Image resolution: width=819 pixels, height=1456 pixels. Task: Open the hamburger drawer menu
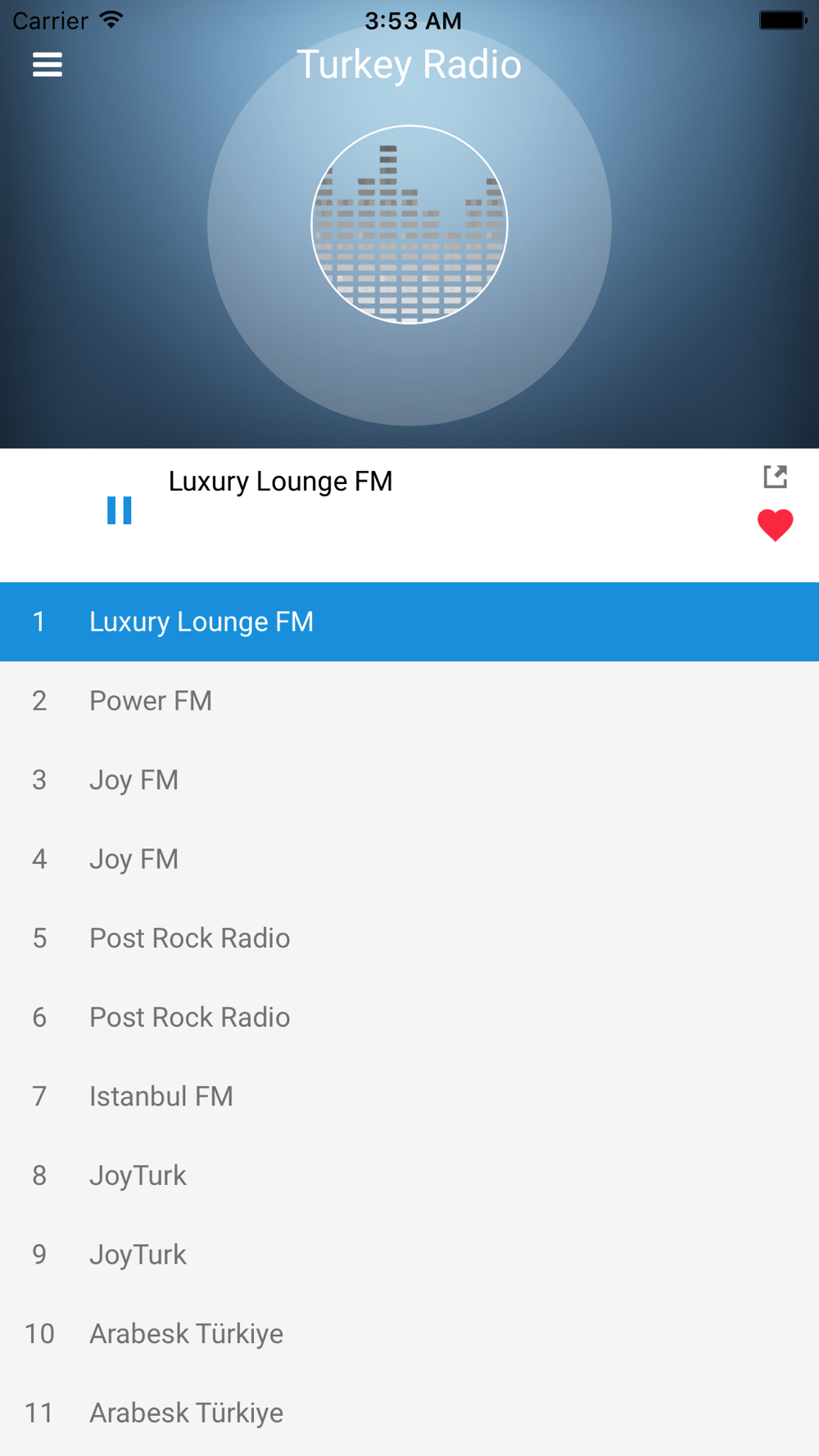tap(47, 65)
